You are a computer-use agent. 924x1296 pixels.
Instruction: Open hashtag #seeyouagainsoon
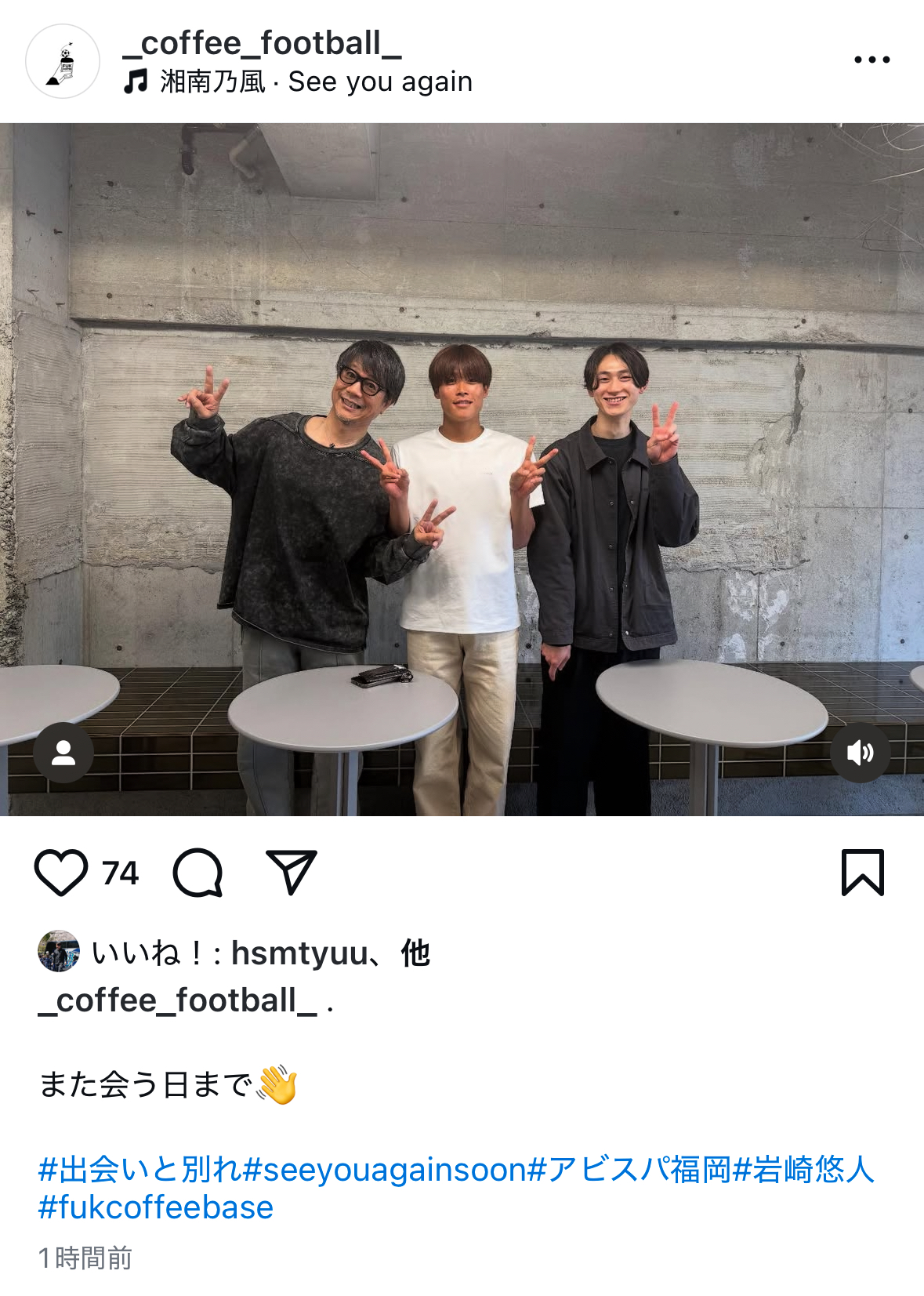point(384,1169)
